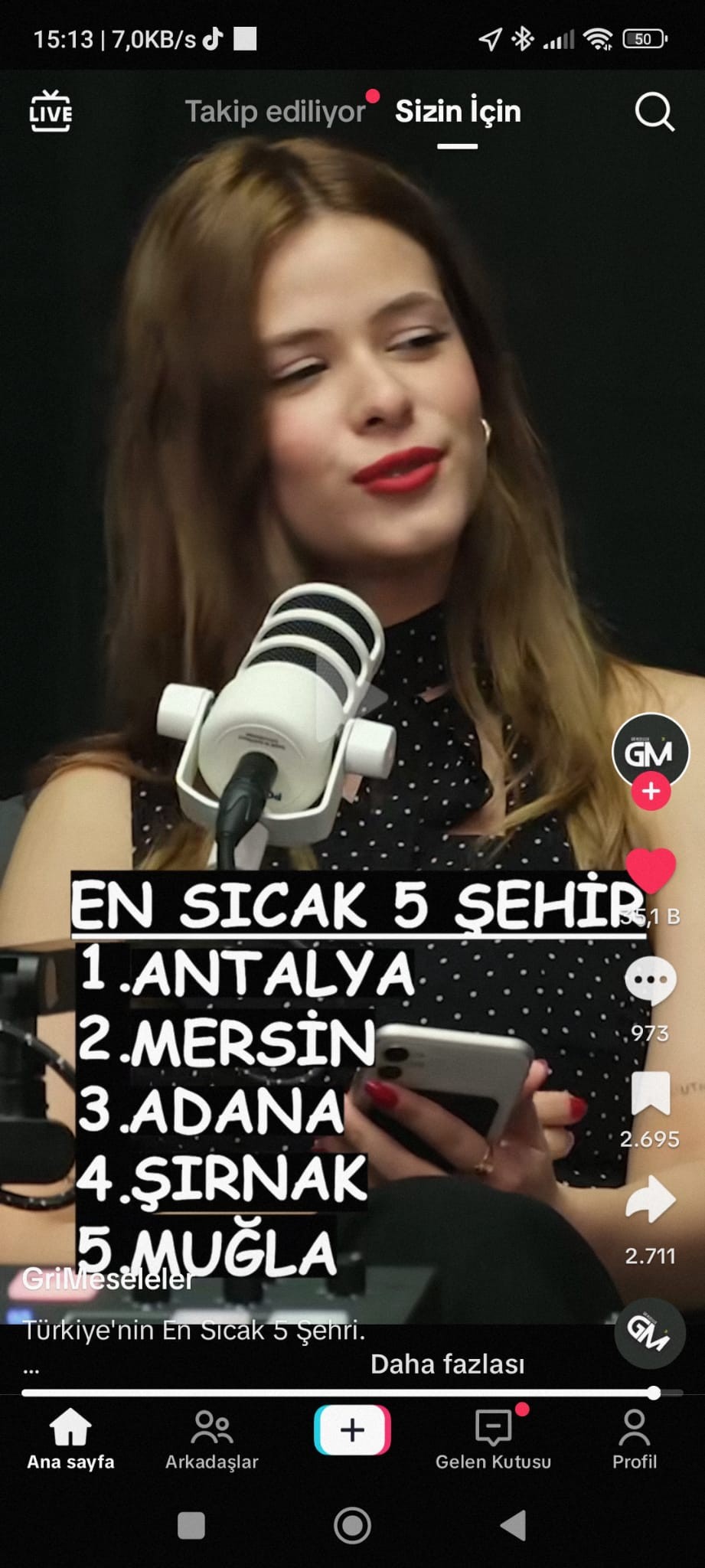Open the Arkadaşlar tab

212,1440
